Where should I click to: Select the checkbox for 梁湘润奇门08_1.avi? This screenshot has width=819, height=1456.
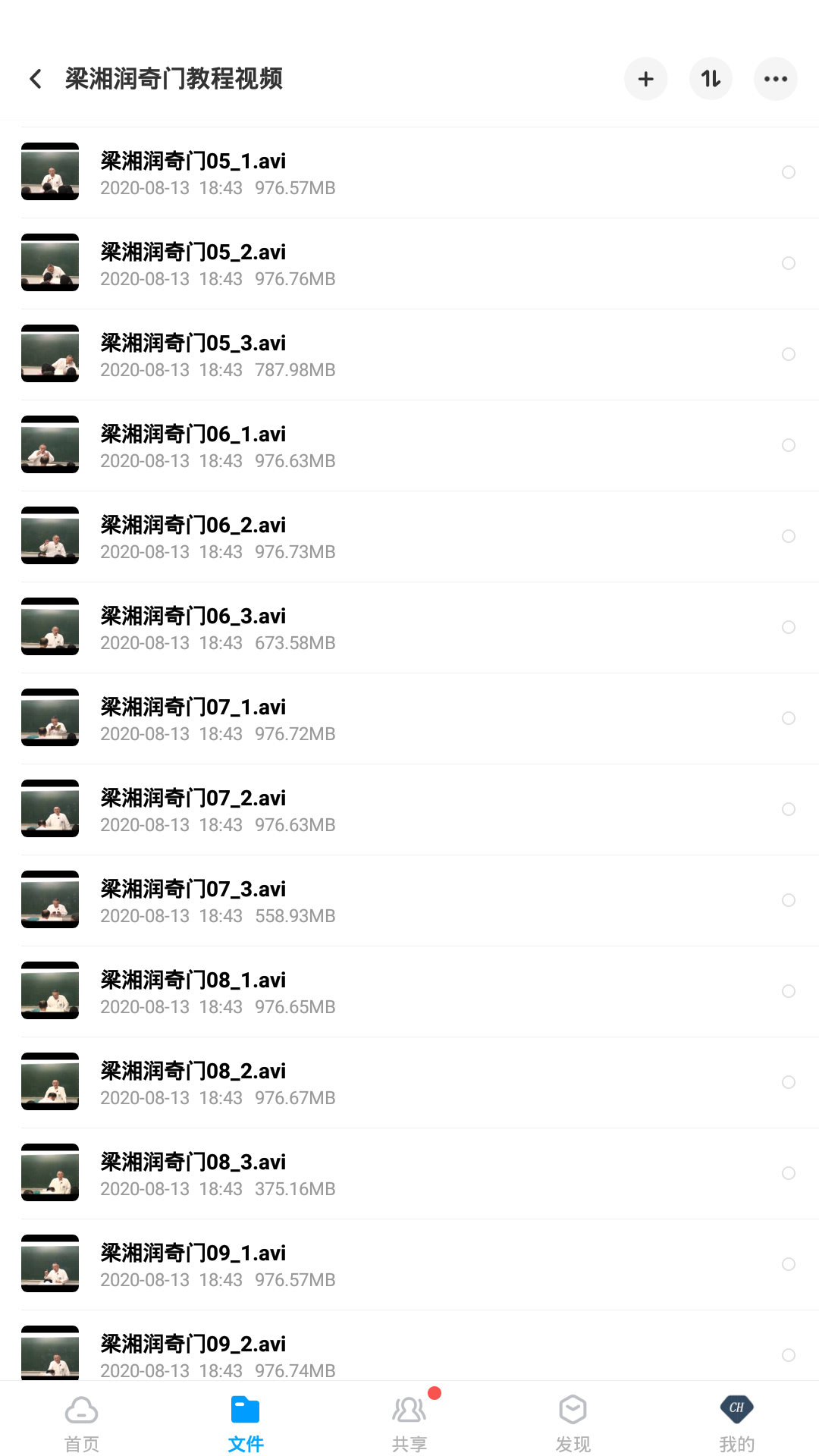click(x=788, y=991)
